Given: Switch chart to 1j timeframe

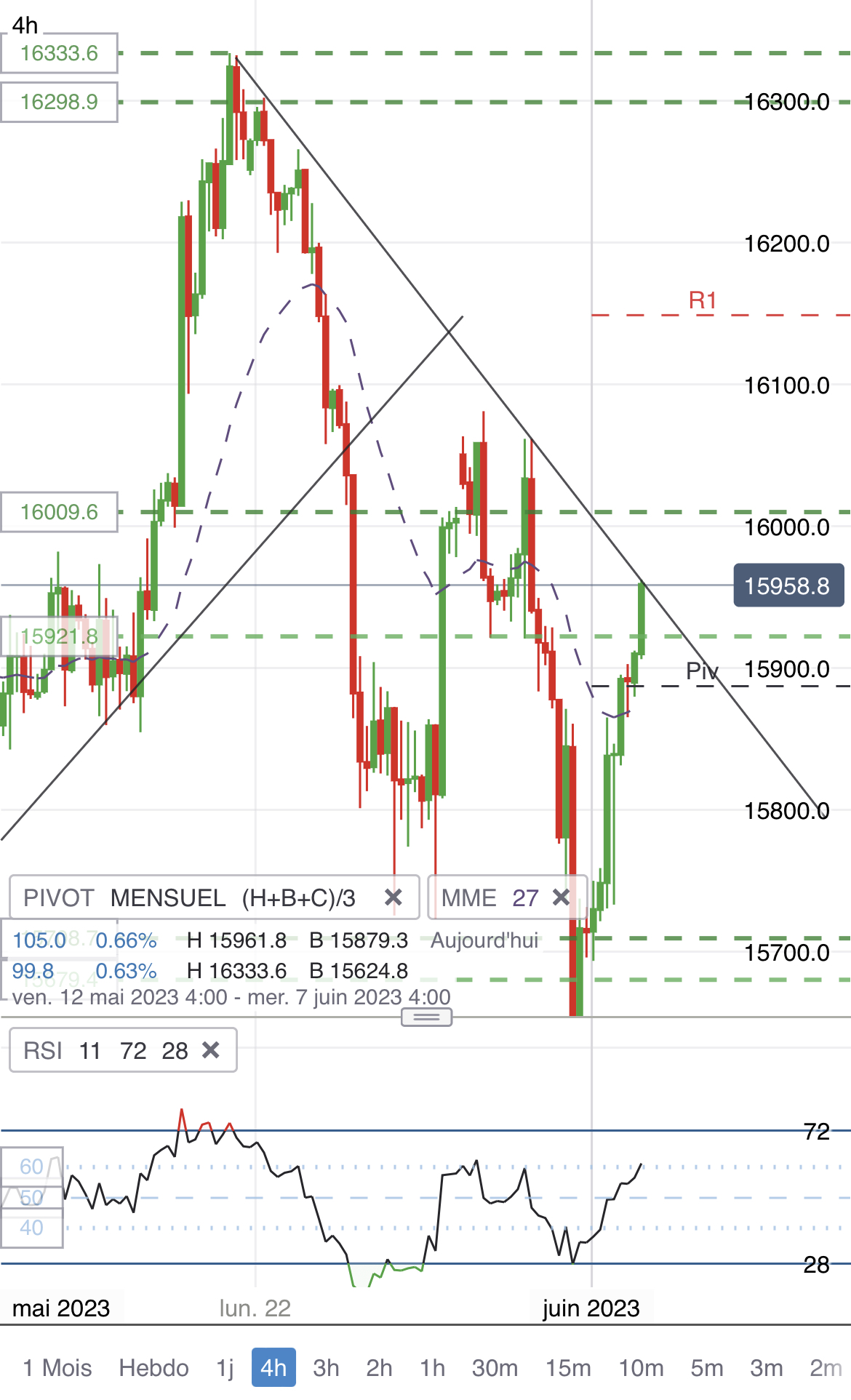Looking at the screenshot, I should coord(225,1368).
